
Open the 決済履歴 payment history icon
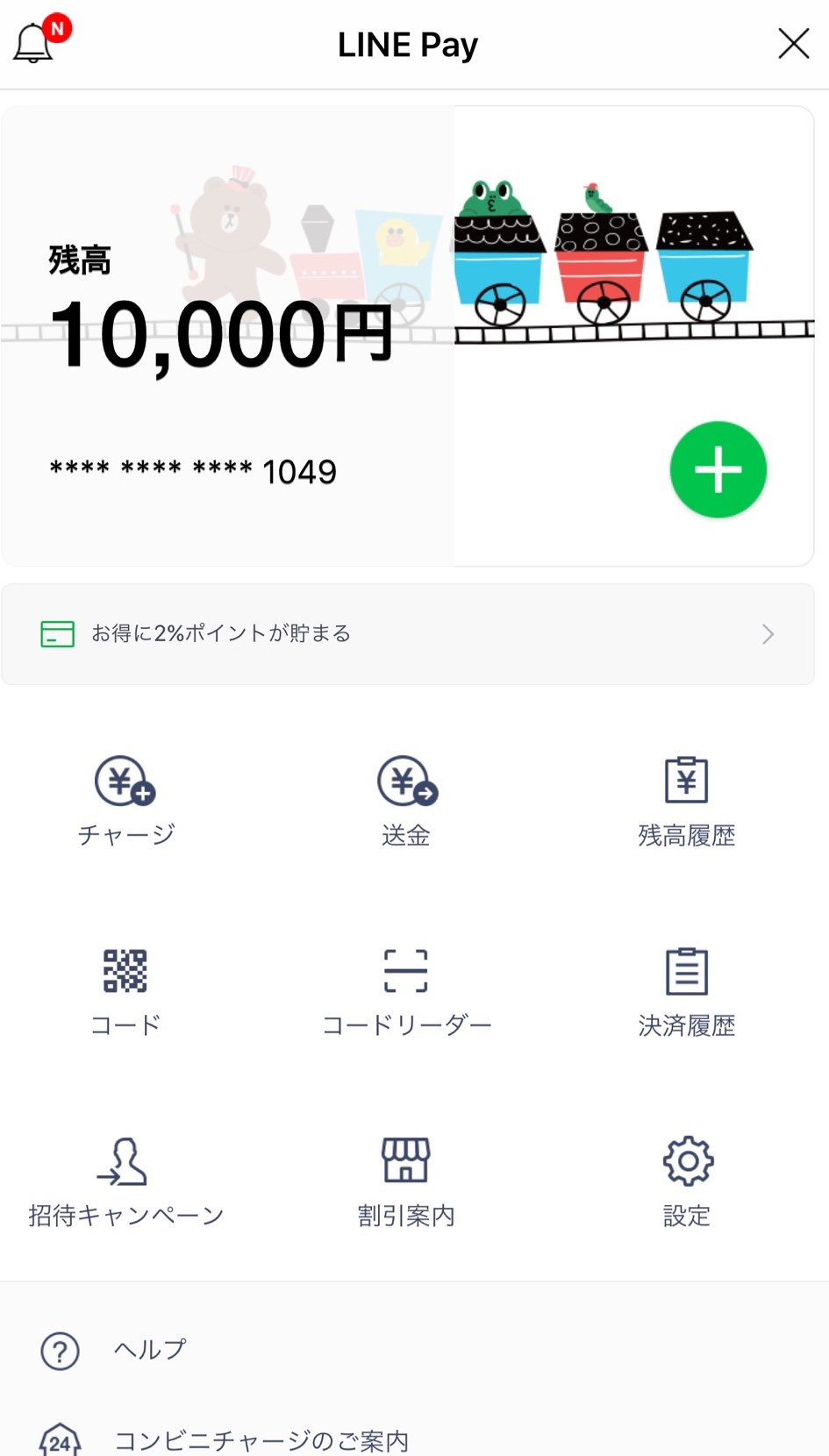(687, 987)
